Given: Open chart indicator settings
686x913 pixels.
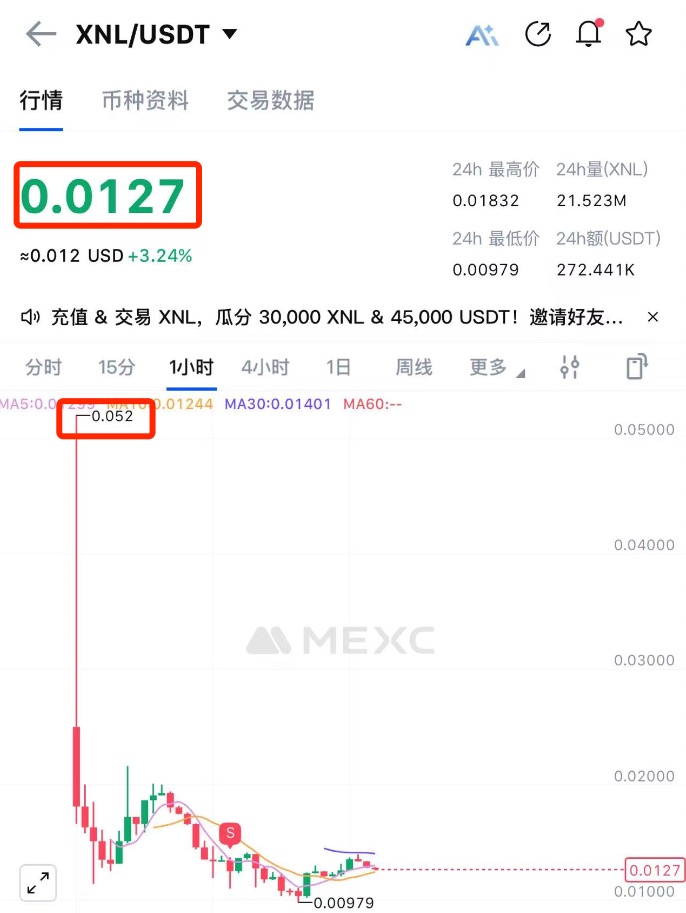Looking at the screenshot, I should 570,367.
